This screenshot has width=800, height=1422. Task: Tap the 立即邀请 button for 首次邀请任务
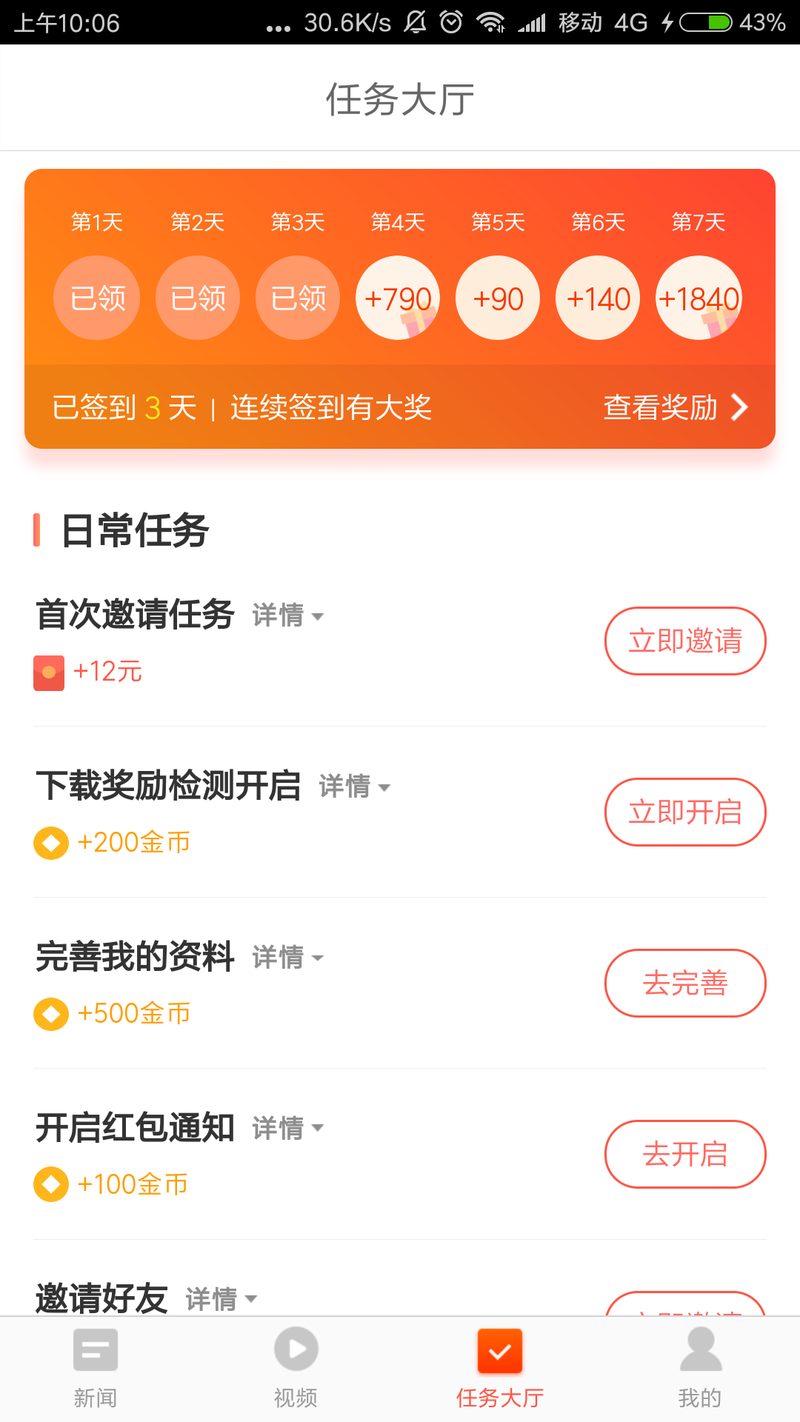[685, 641]
